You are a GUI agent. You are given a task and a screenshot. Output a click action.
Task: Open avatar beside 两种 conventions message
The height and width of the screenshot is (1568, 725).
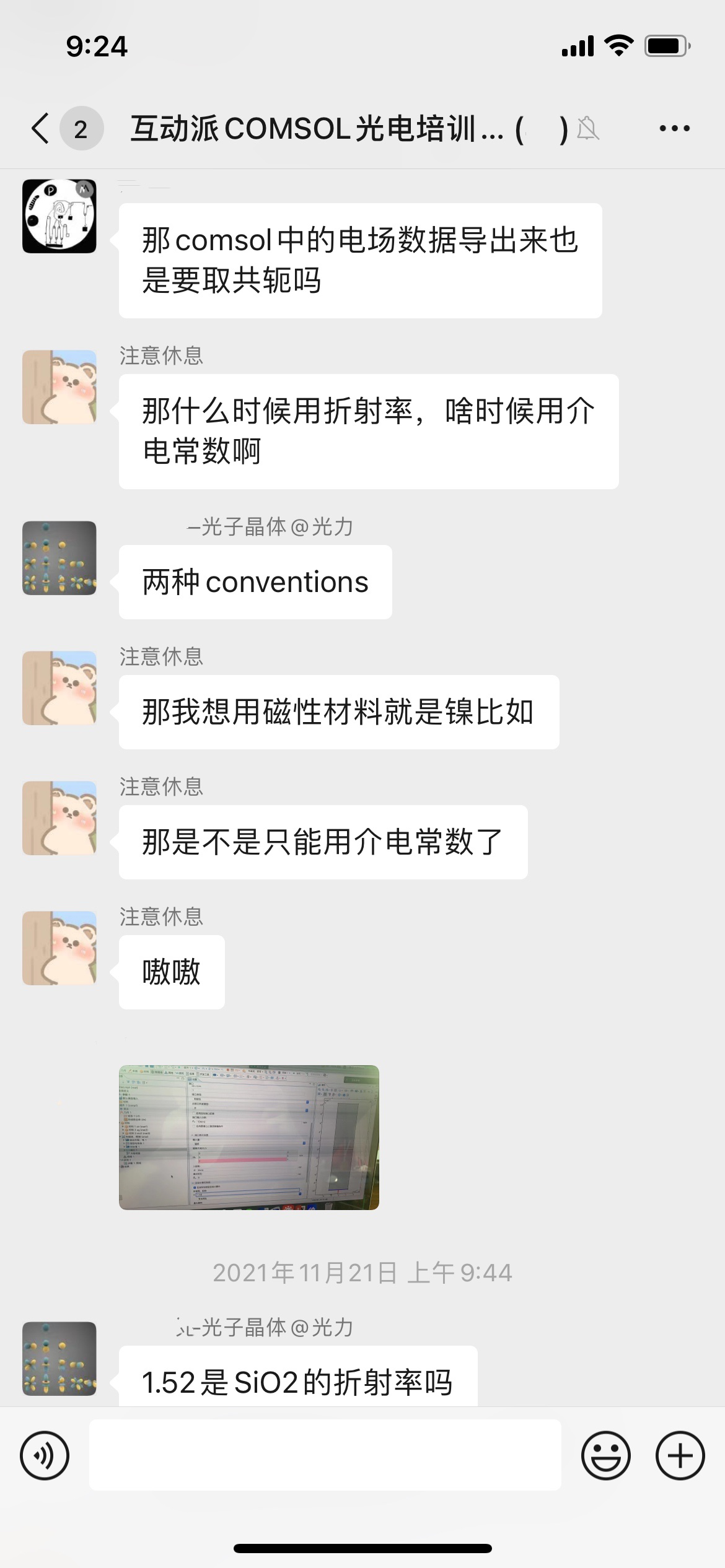point(59,558)
